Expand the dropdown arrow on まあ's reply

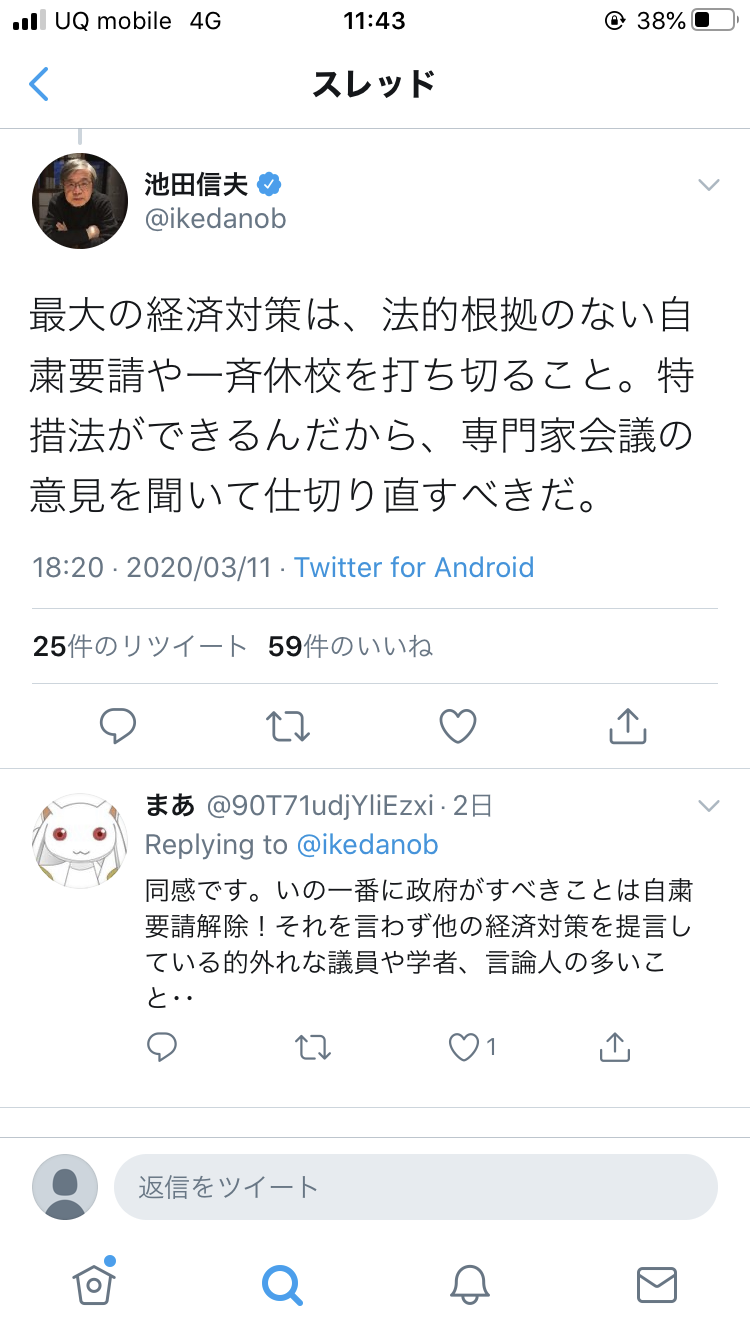[708, 806]
